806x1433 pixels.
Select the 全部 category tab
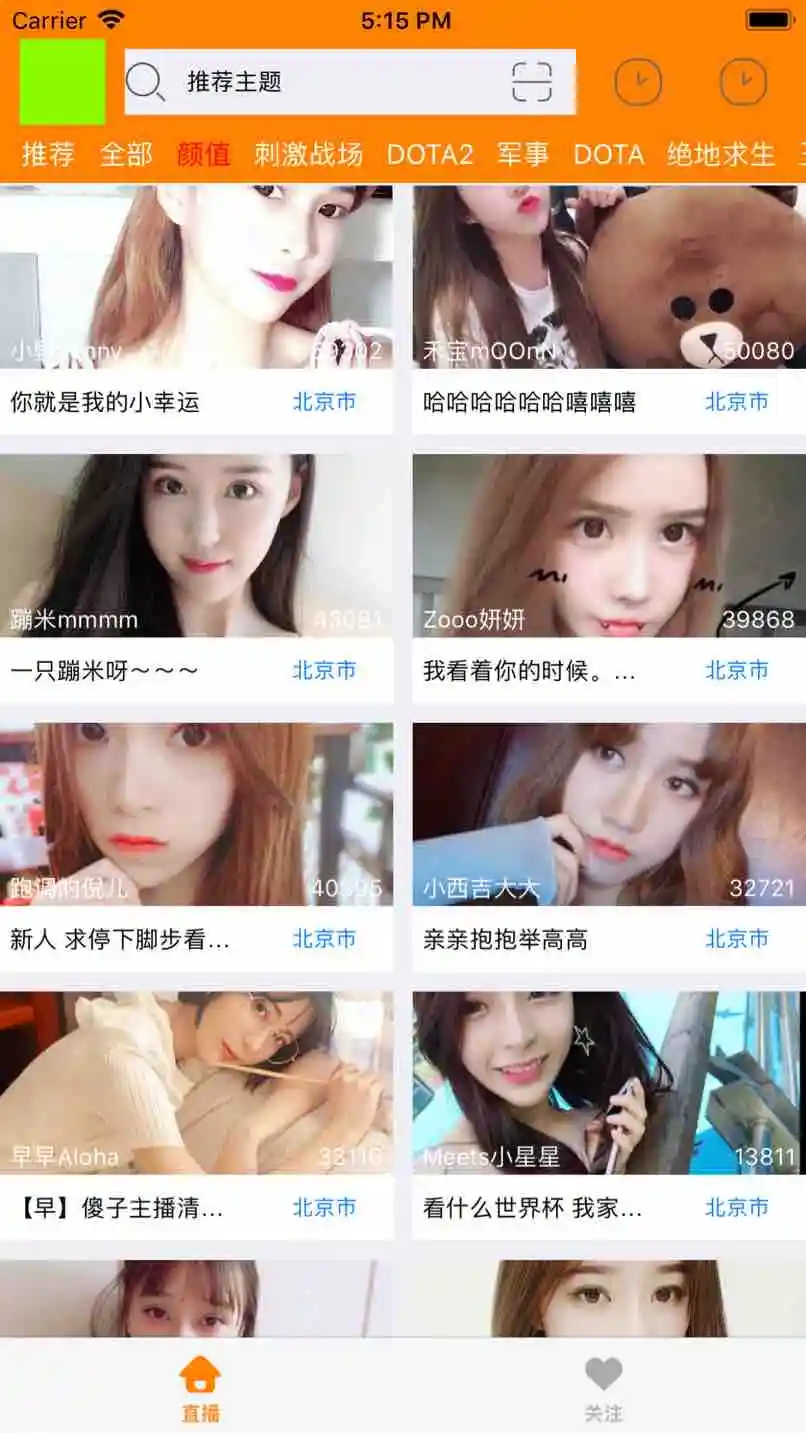pyautogui.click(x=126, y=154)
